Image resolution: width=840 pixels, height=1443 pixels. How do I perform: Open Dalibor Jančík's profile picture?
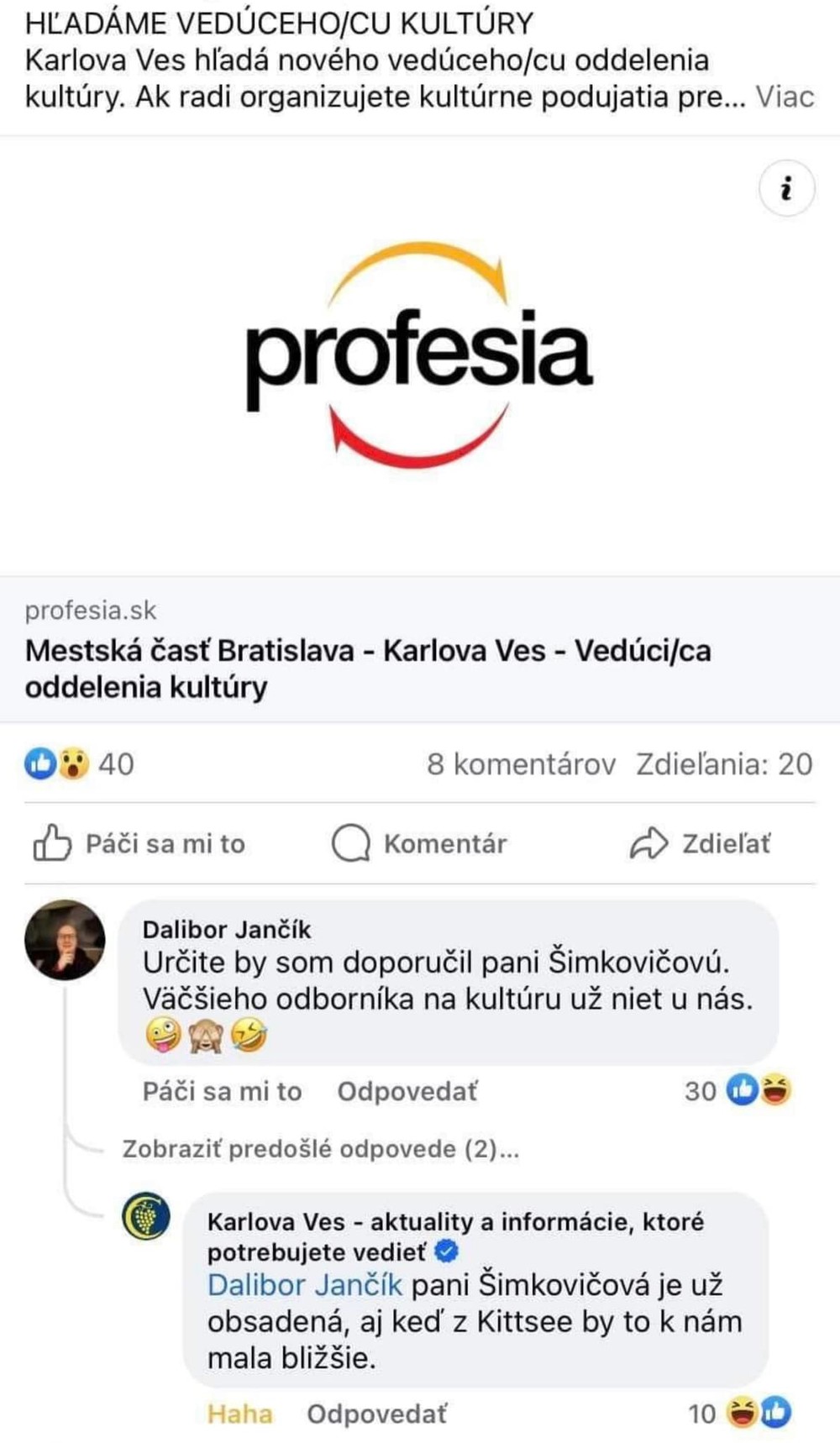tap(66, 940)
